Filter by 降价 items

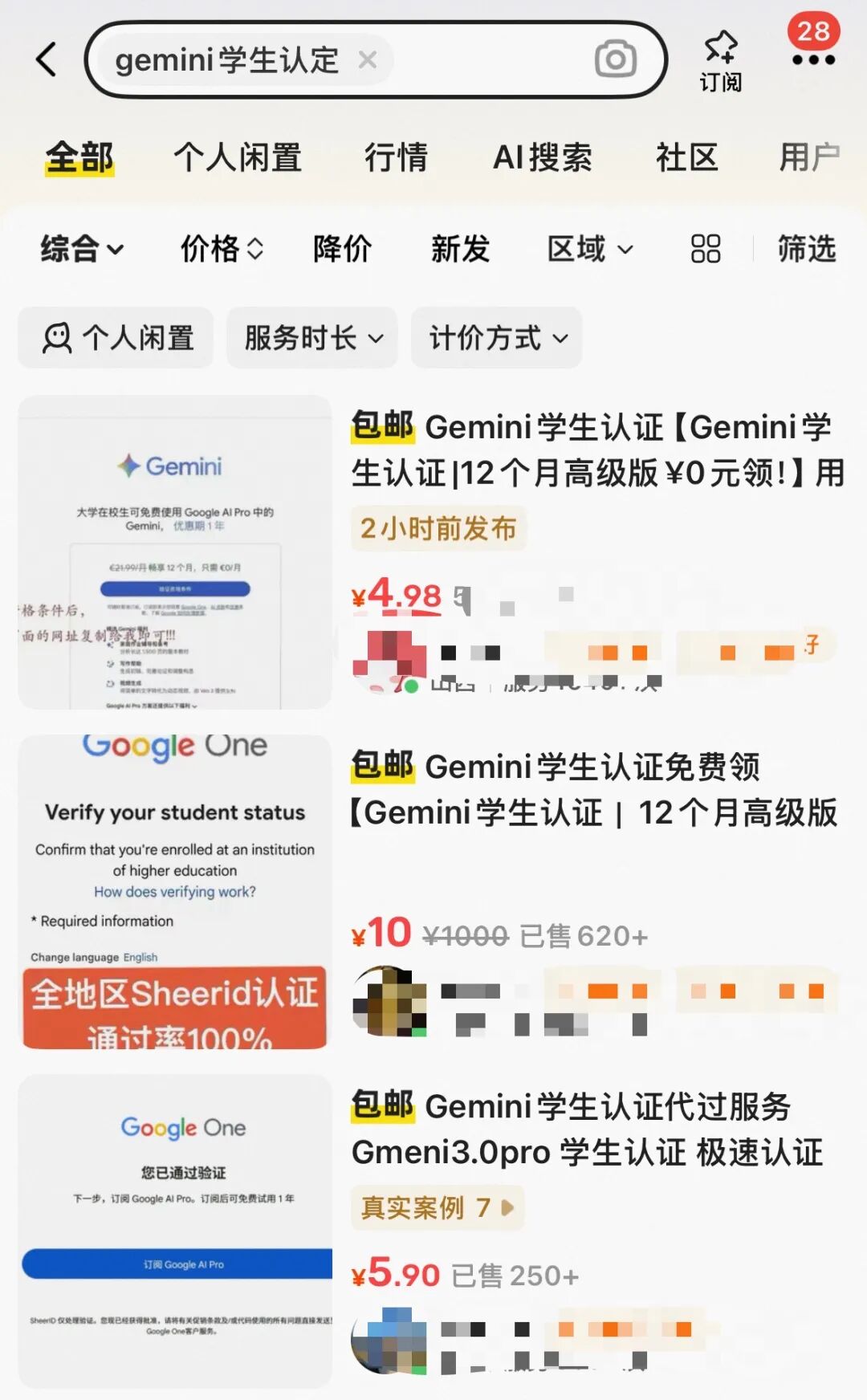(x=342, y=249)
